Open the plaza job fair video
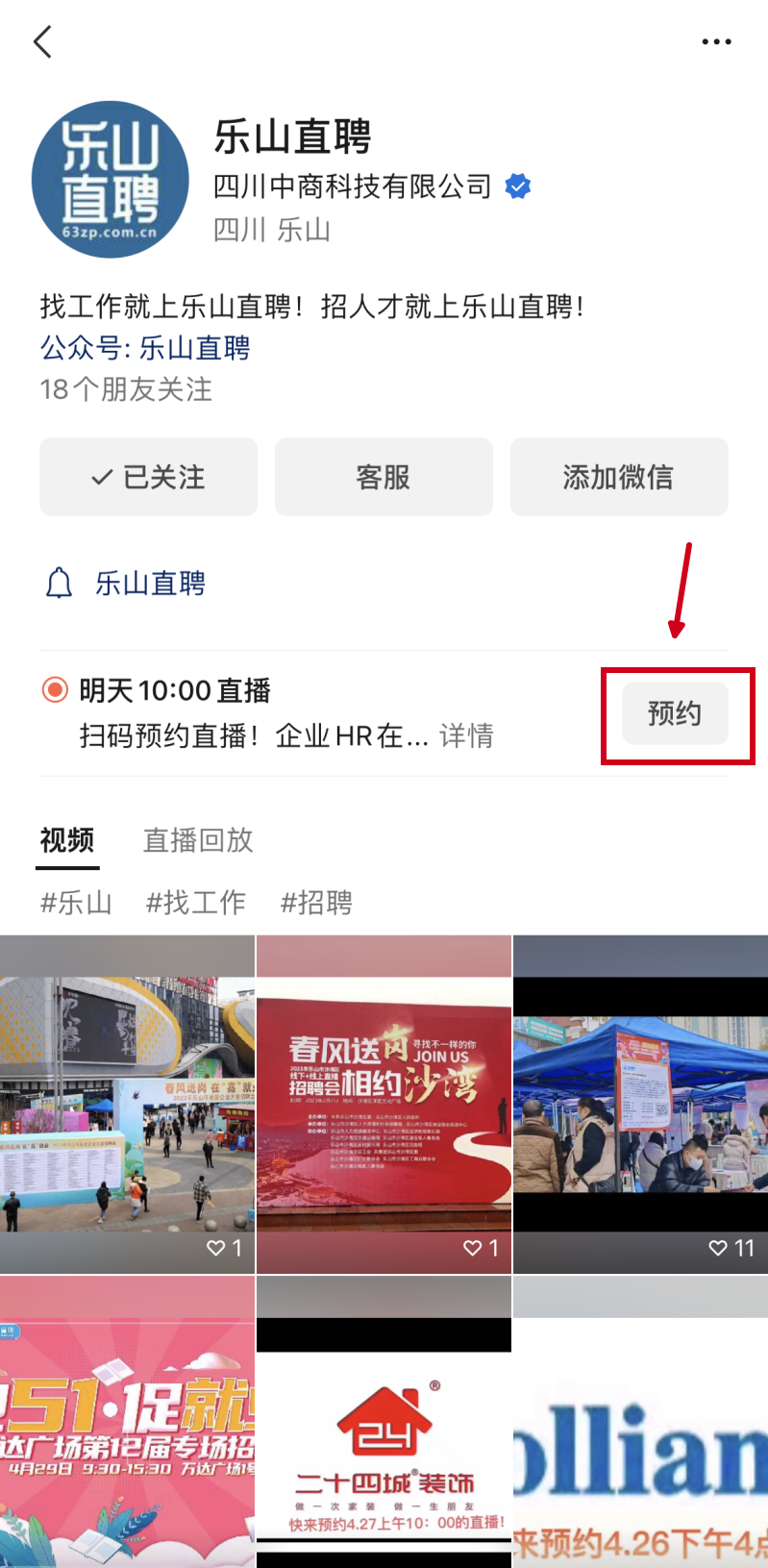 tap(127, 1105)
